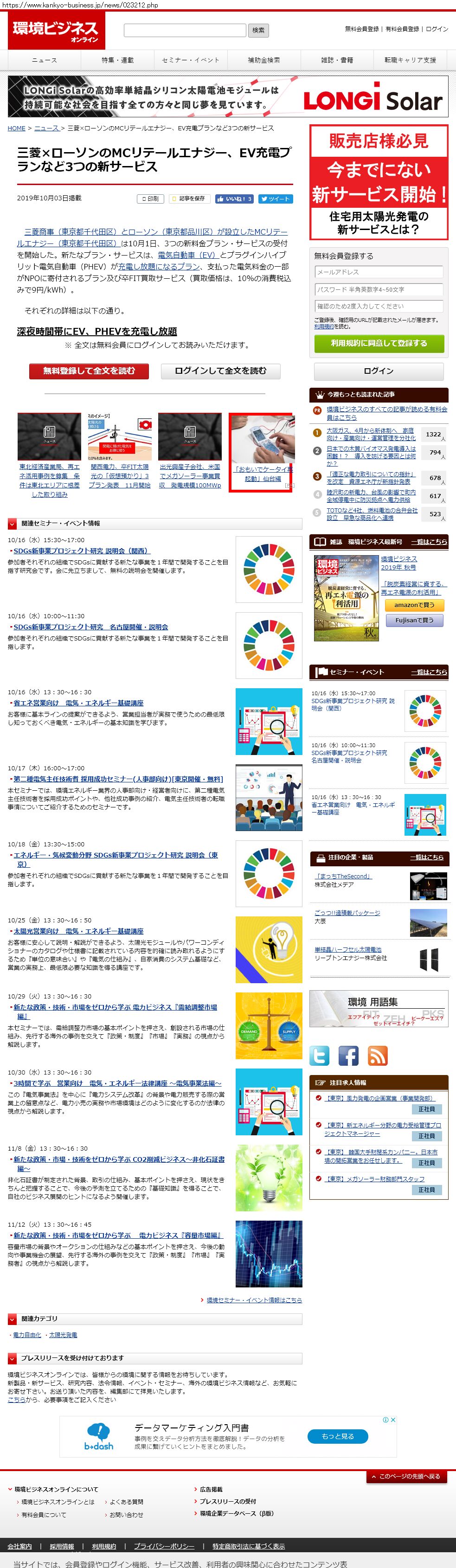This screenshot has height=1568, width=456.
Task: Focus the site search text box
Action: (185, 31)
